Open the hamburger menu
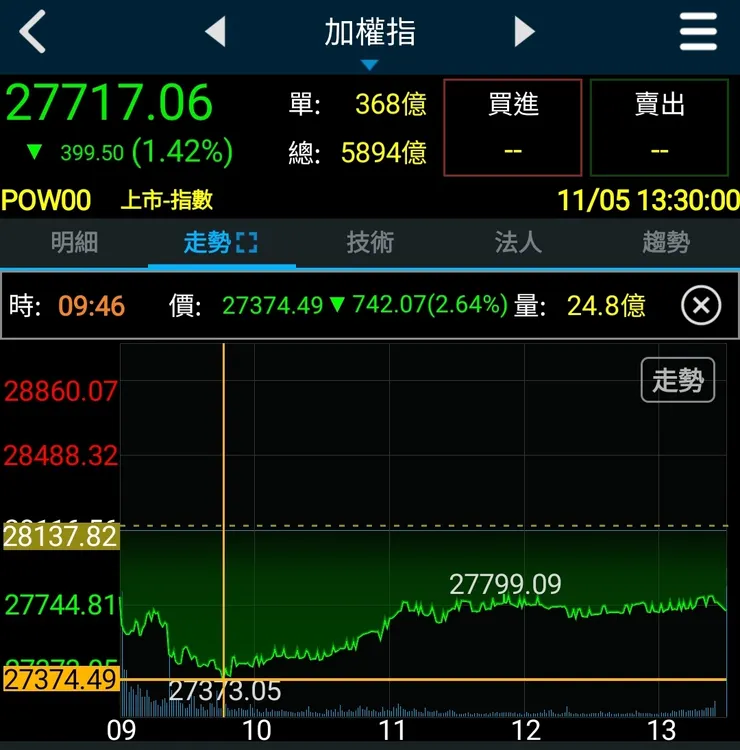 [x=699, y=33]
